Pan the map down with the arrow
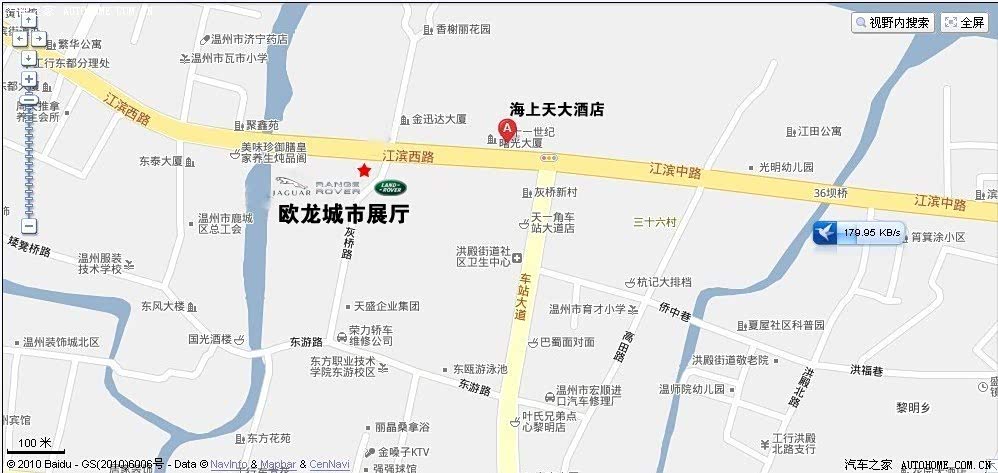The image size is (998, 473). (29, 56)
